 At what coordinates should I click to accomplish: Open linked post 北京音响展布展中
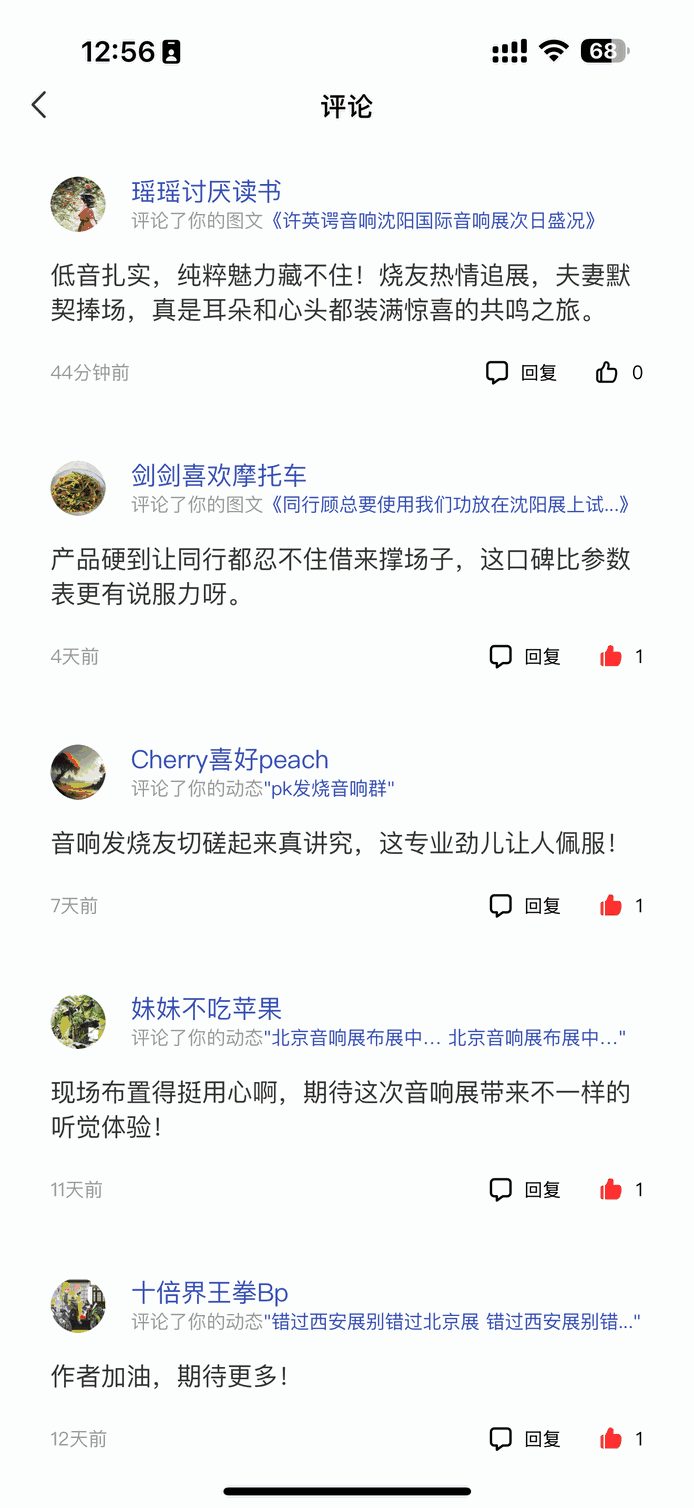[x=445, y=1038]
